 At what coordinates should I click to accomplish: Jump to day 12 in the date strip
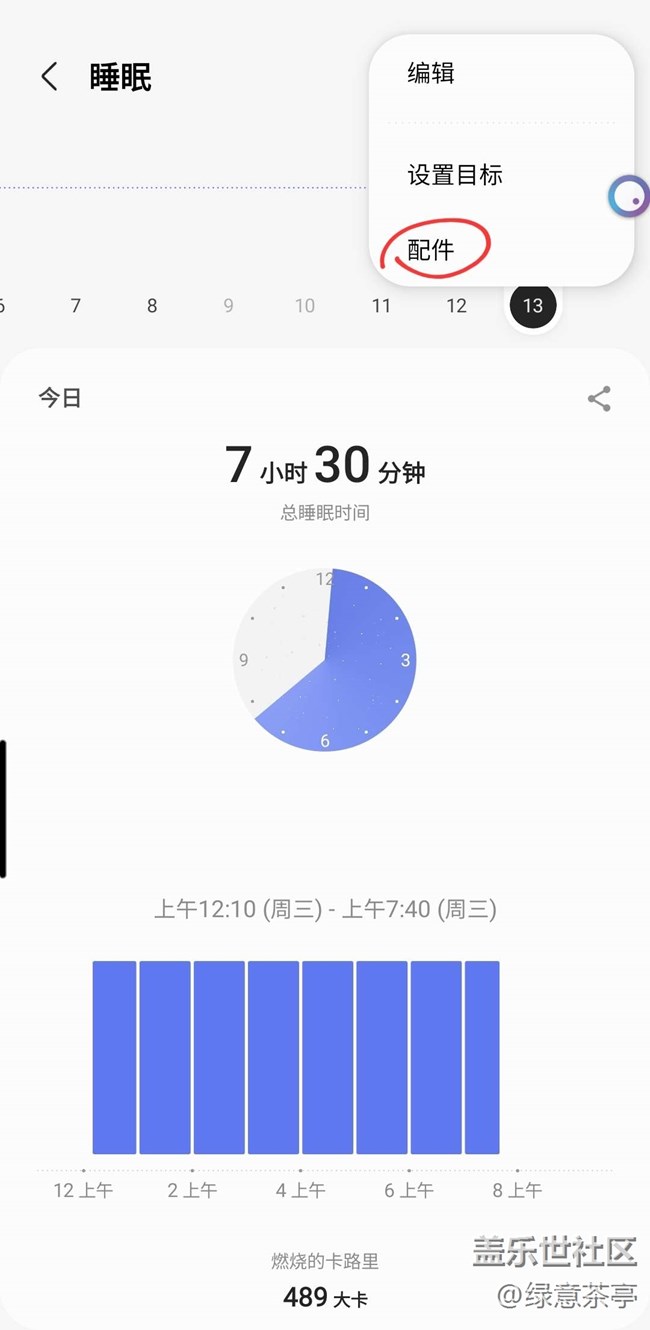(x=456, y=306)
